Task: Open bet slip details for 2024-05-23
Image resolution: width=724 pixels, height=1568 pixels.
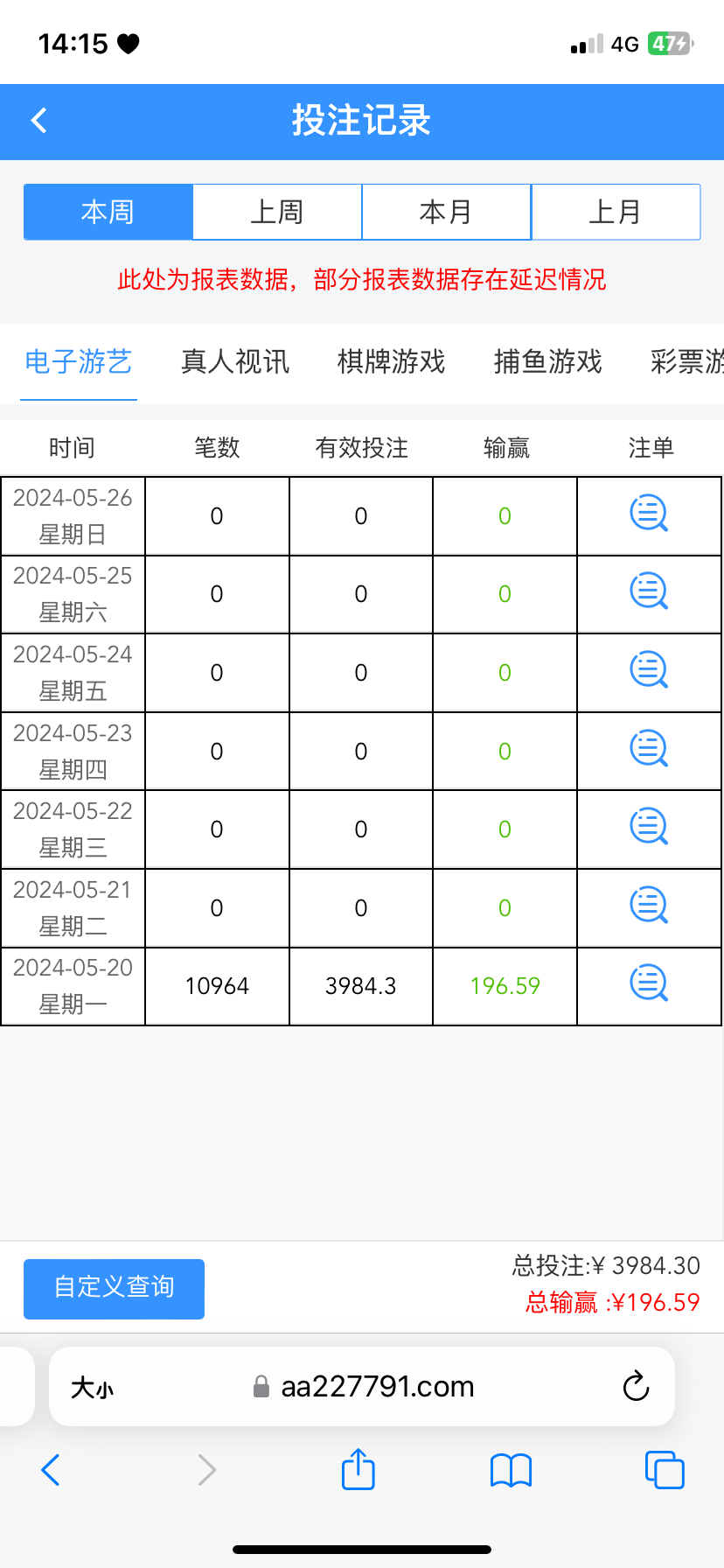Action: [x=649, y=749]
